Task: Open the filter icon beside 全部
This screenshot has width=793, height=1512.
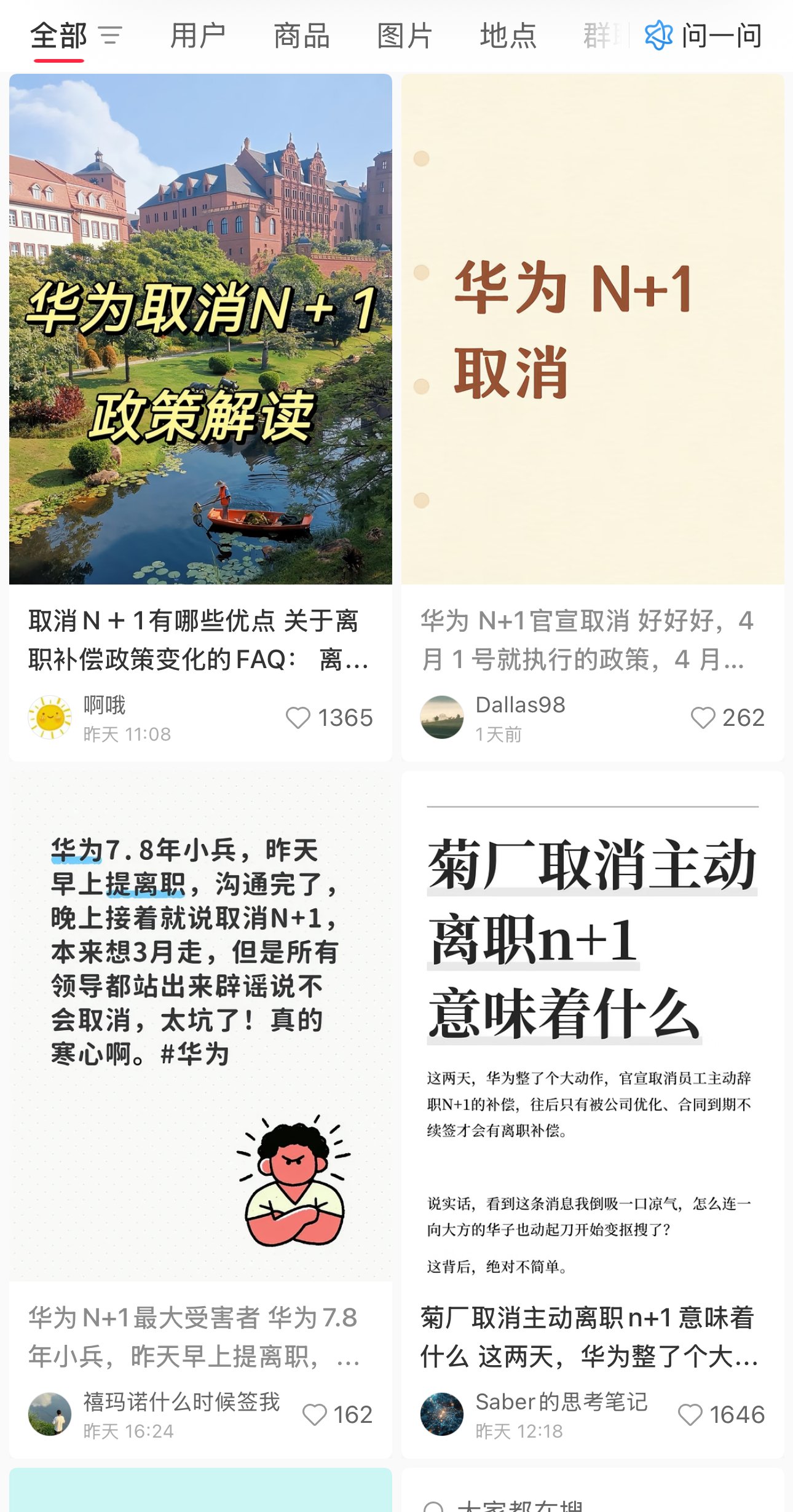Action: [111, 36]
